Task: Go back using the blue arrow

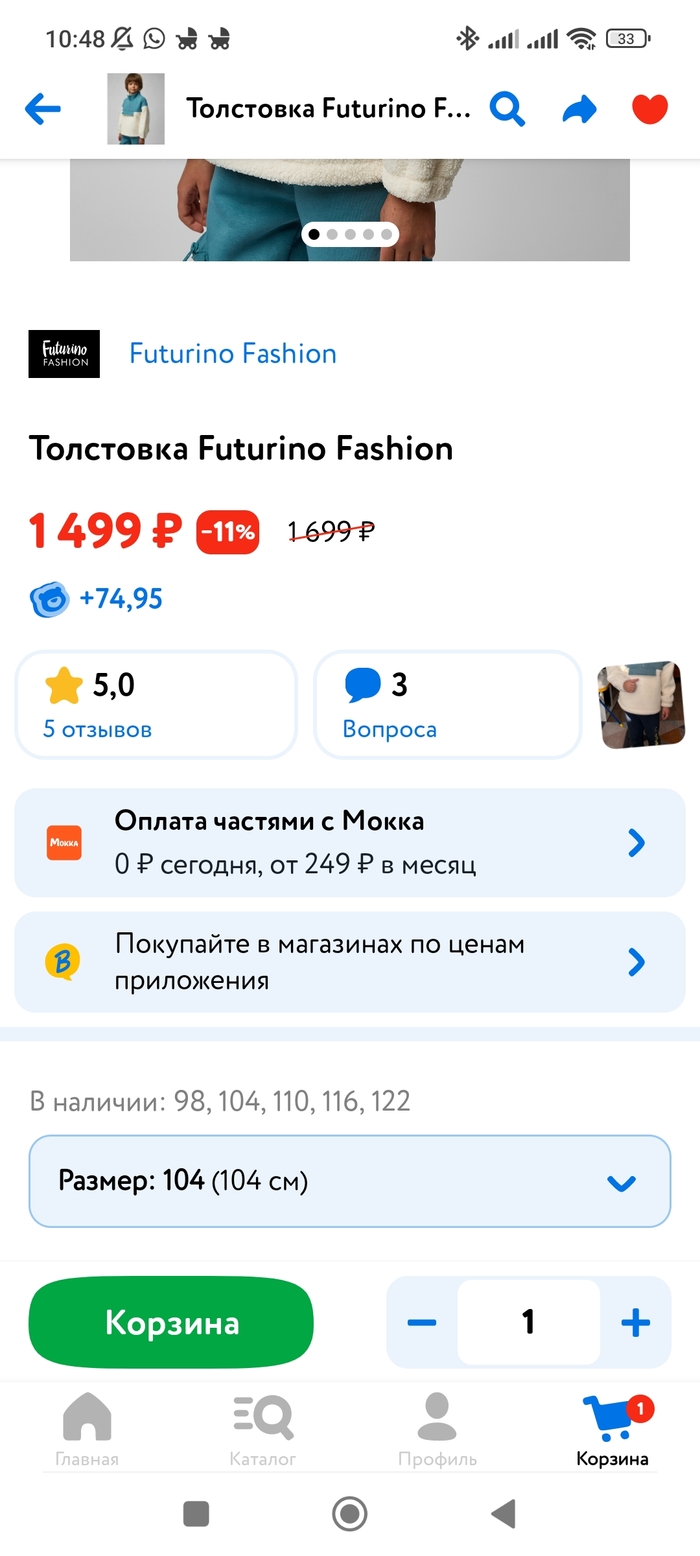Action: 43,109
